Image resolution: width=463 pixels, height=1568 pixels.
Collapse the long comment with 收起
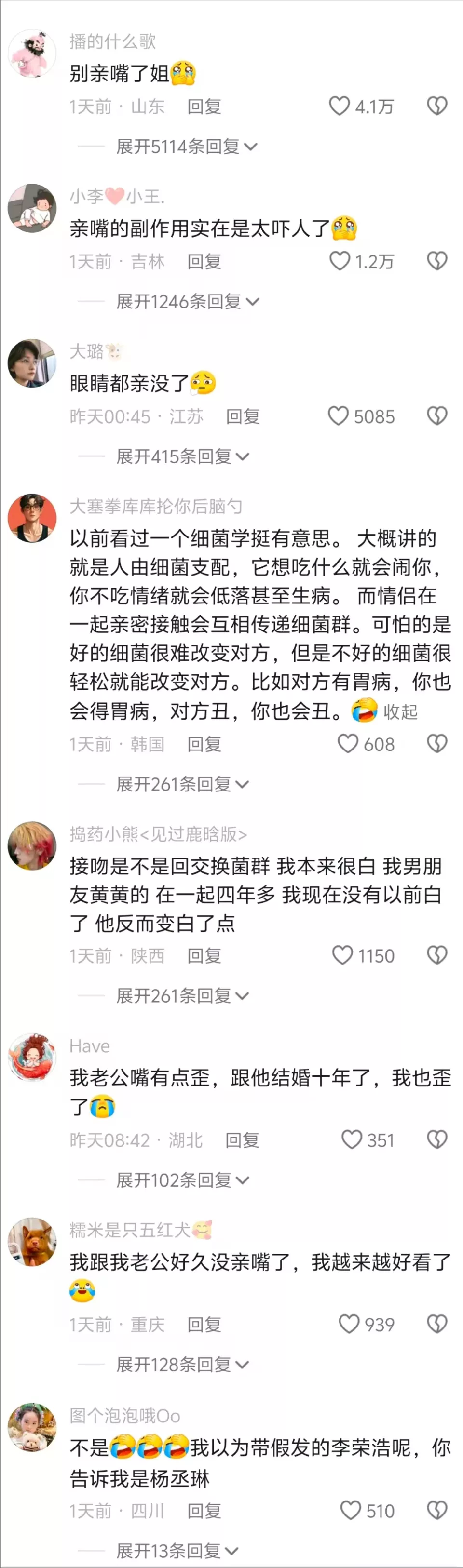[400, 711]
